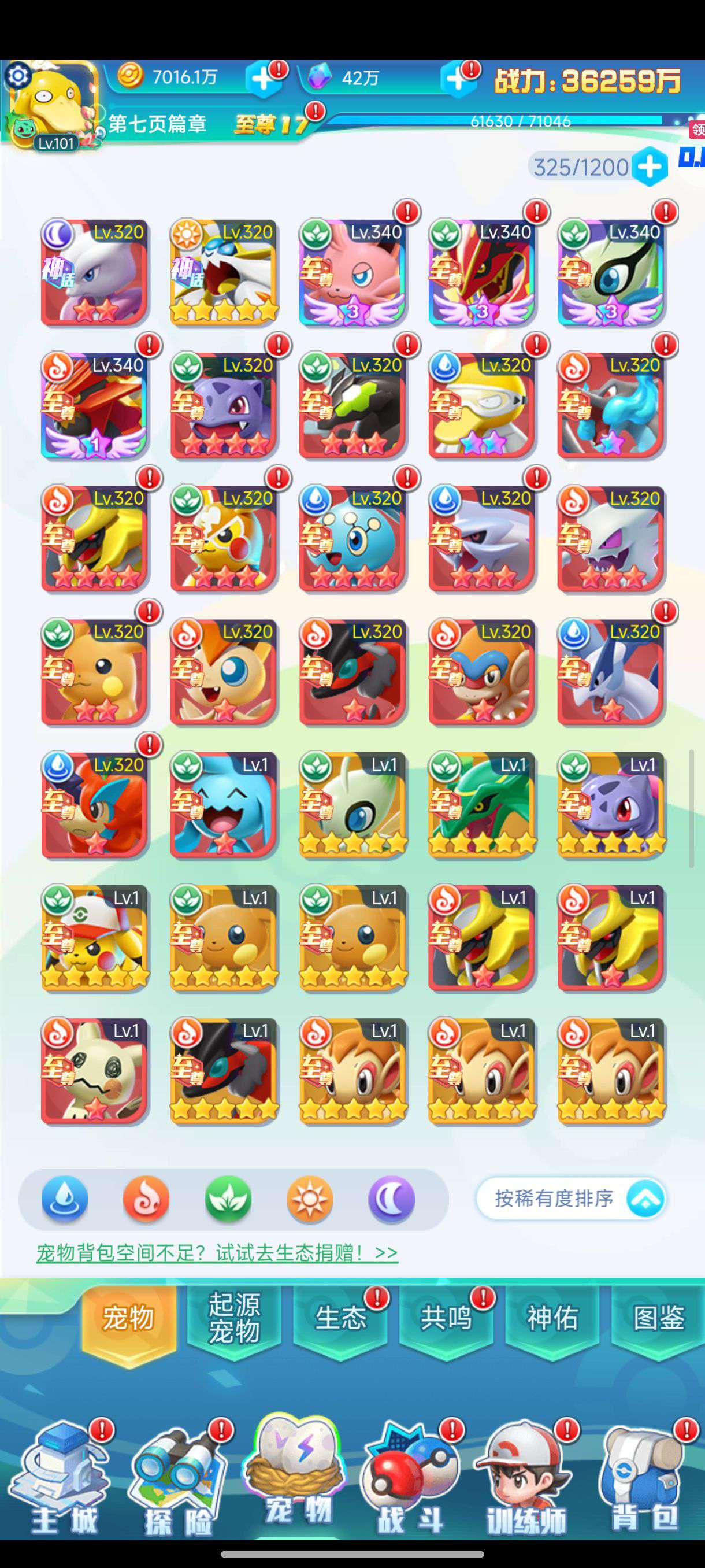Filter pets by water element
Screen dimensions: 705x1568
pos(65,1199)
